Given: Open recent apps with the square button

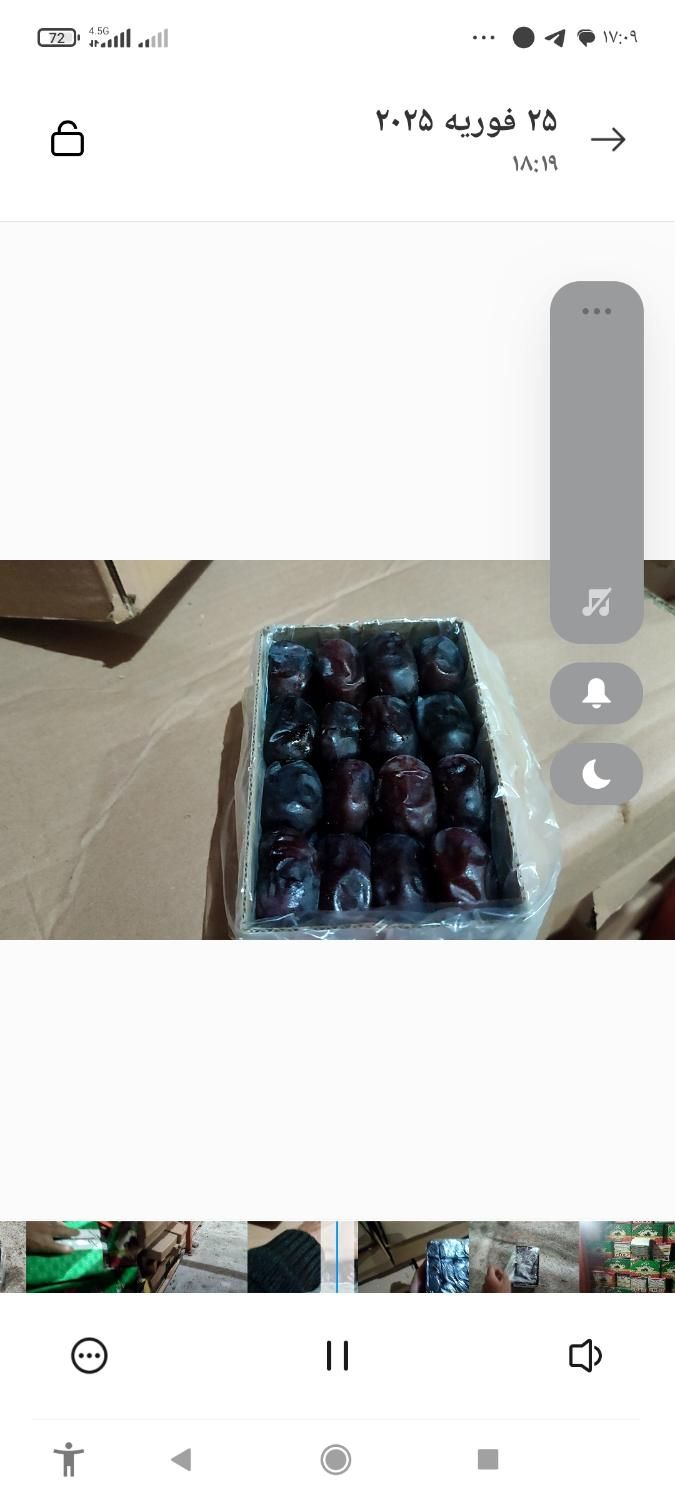Looking at the screenshot, I should pyautogui.click(x=488, y=1459).
